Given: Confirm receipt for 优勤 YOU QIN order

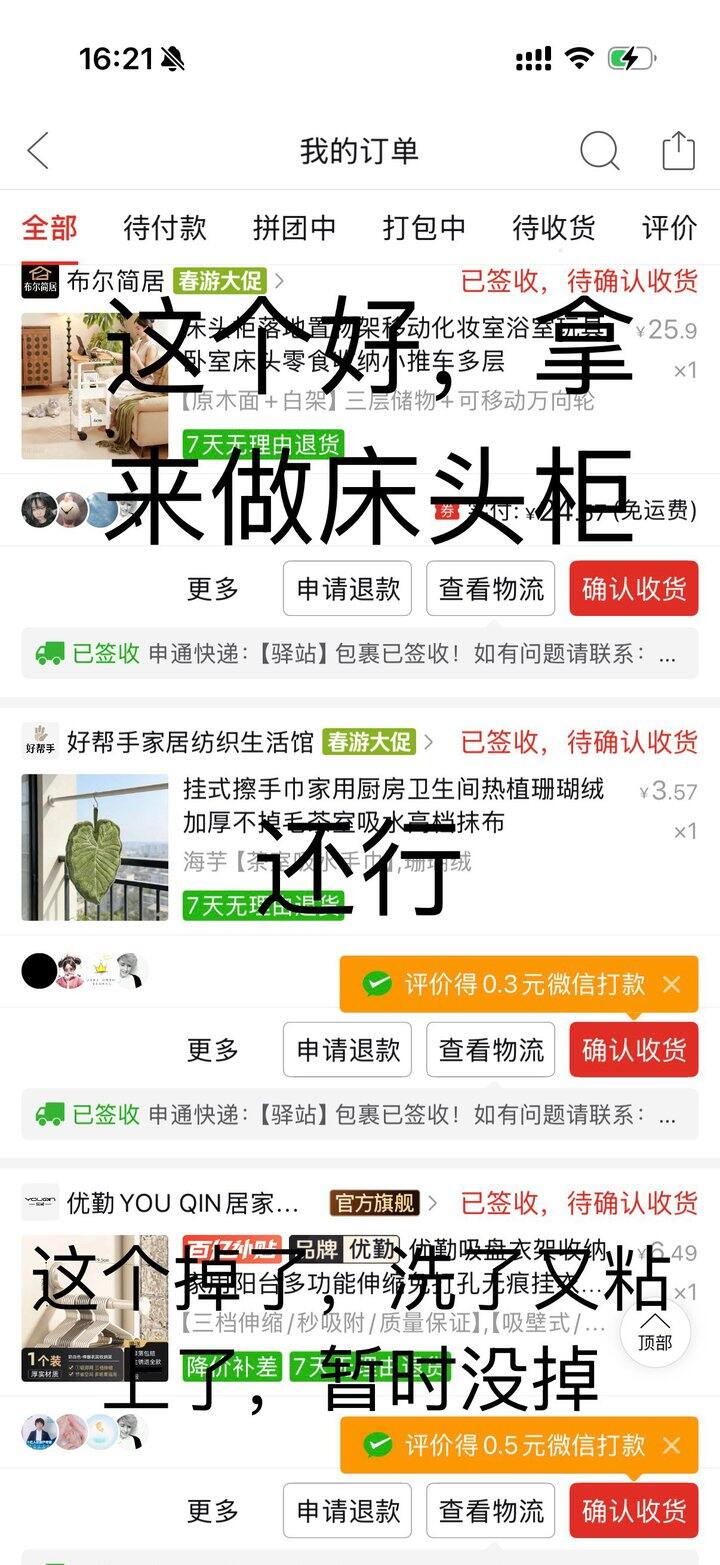Looking at the screenshot, I should (633, 1510).
